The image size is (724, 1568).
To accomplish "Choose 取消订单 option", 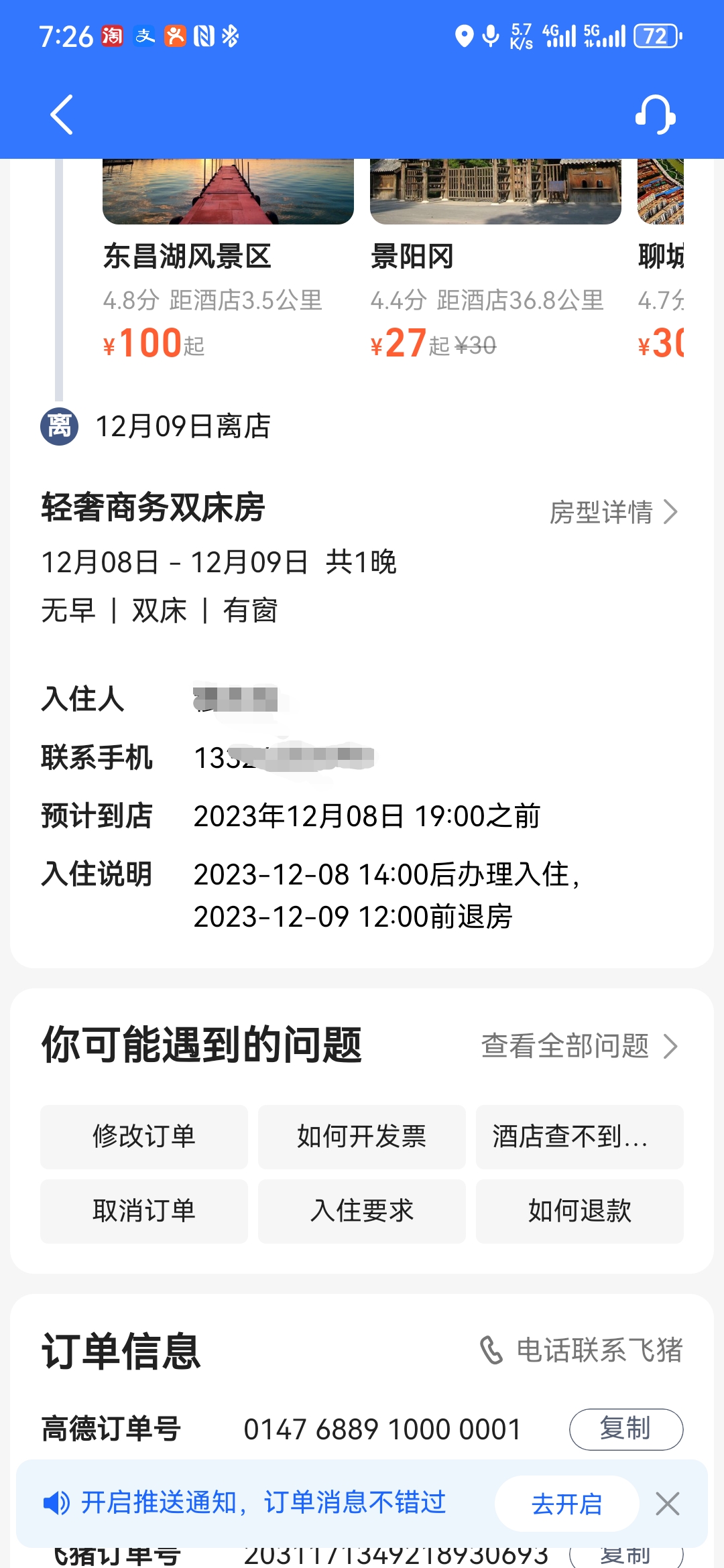I will tap(144, 1211).
